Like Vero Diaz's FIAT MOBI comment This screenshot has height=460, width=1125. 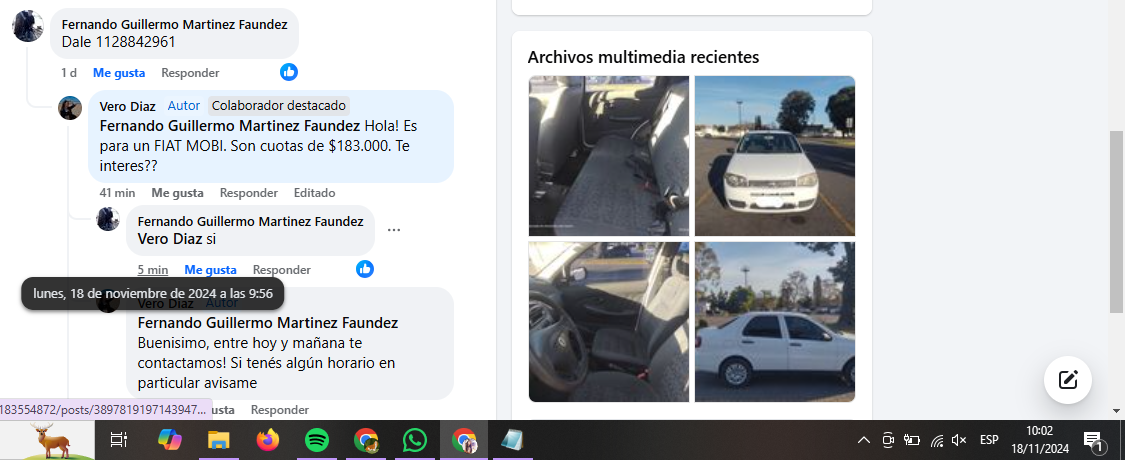(177, 193)
